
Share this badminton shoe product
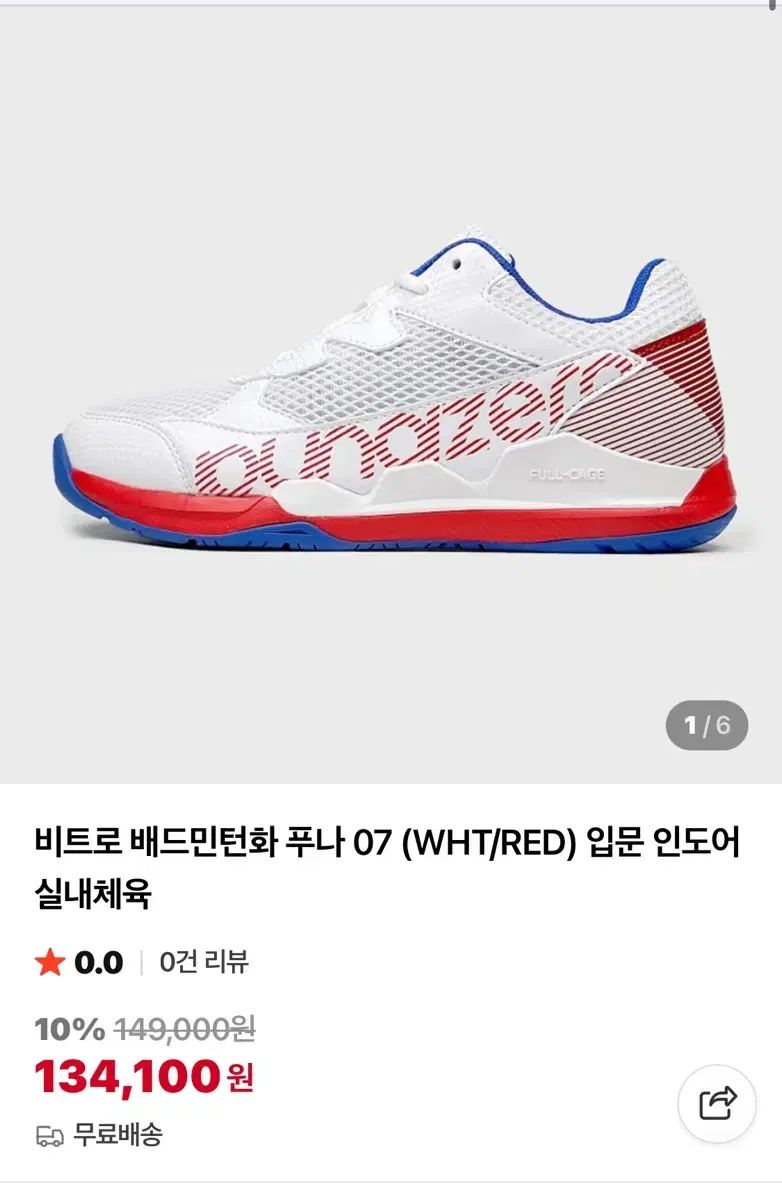pyautogui.click(x=717, y=1103)
